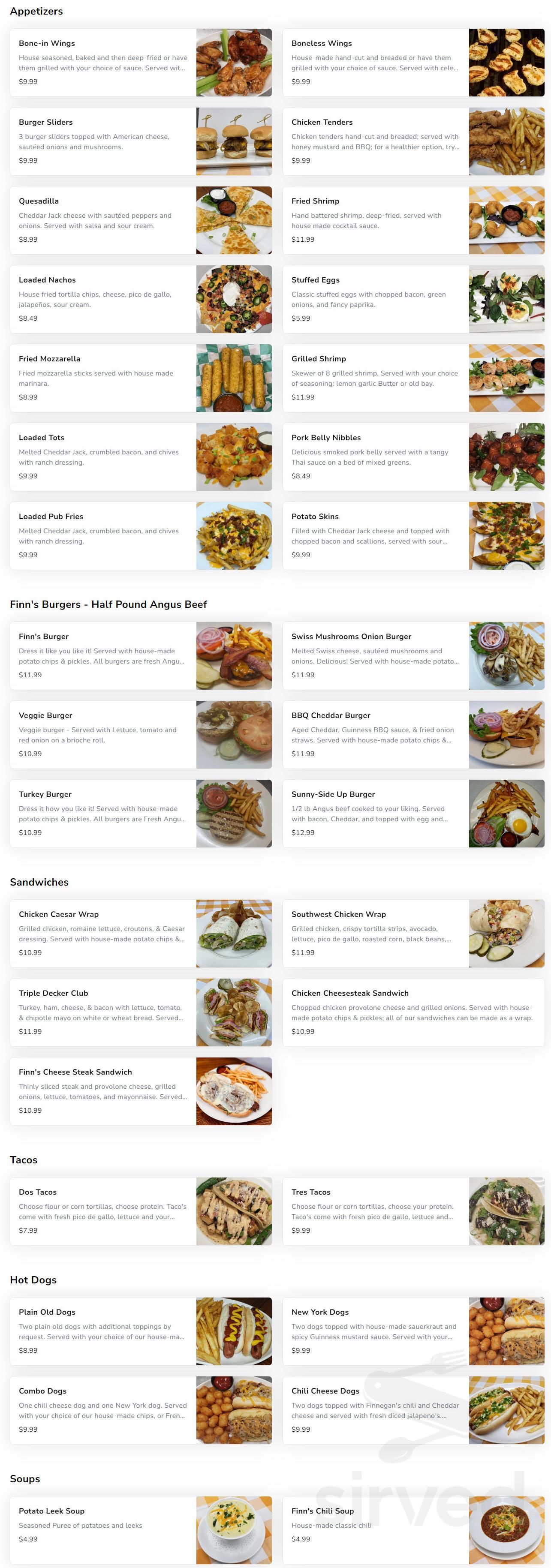
Task: Choose the Sunny-Side Up Burger
Action: [x=413, y=813]
